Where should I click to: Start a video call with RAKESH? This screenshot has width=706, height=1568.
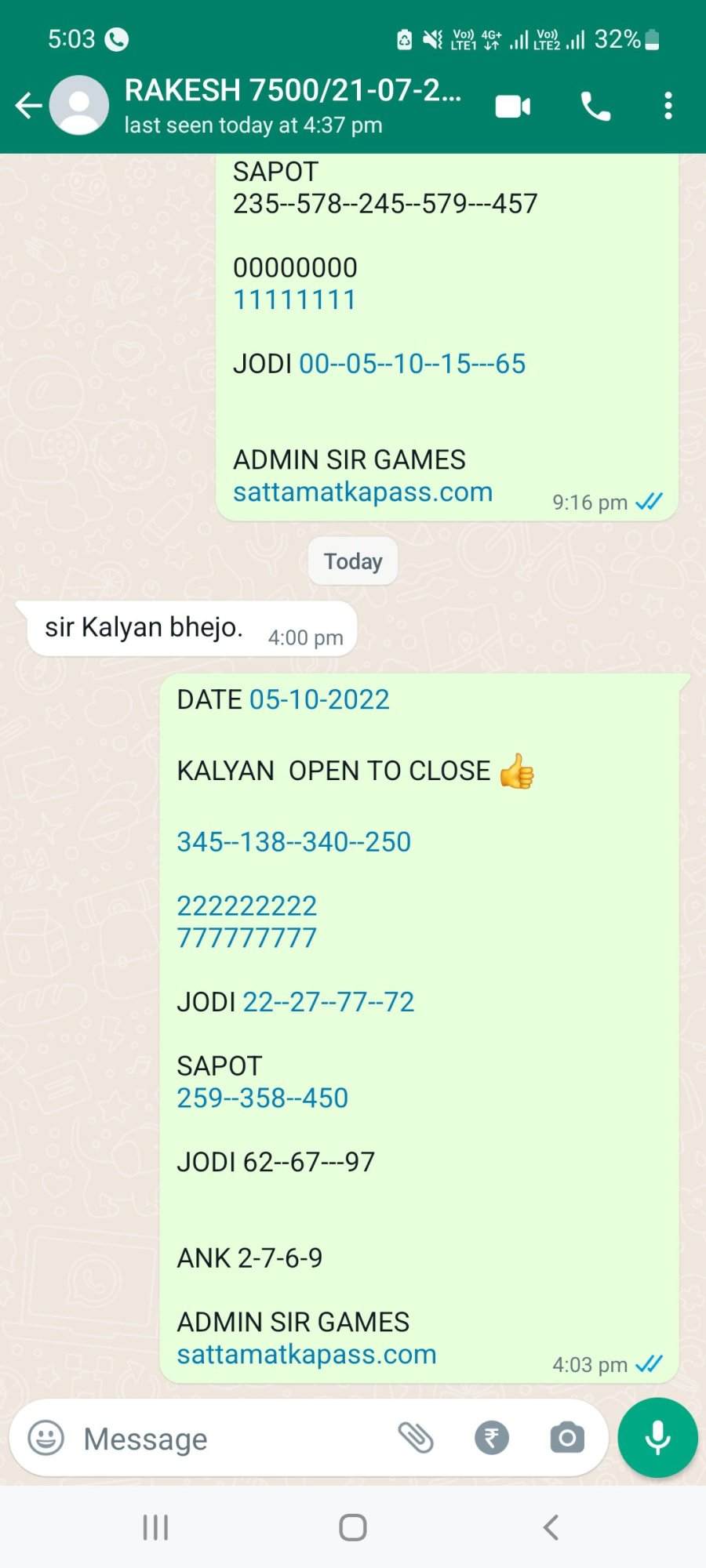pos(513,106)
